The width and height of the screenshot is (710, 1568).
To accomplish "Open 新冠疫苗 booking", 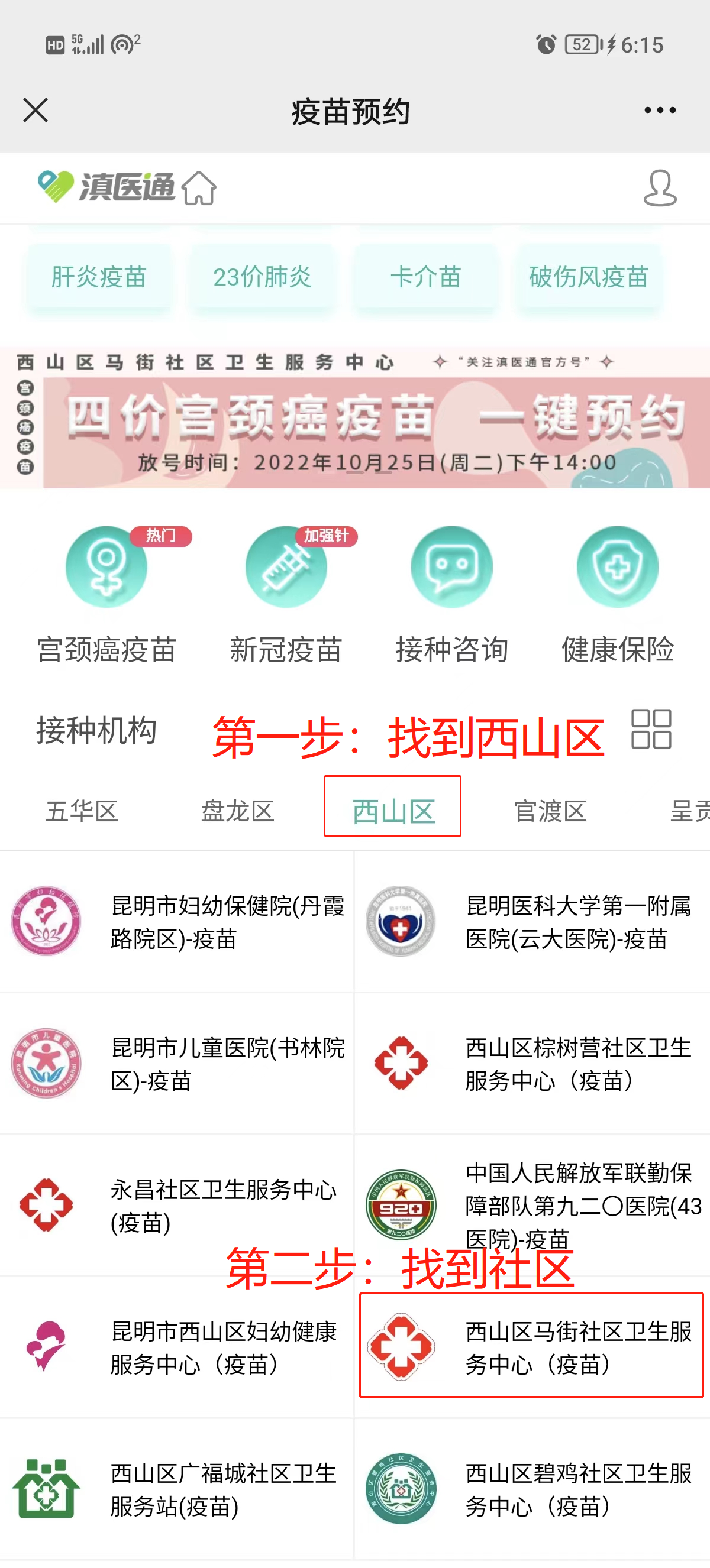I will point(286,594).
